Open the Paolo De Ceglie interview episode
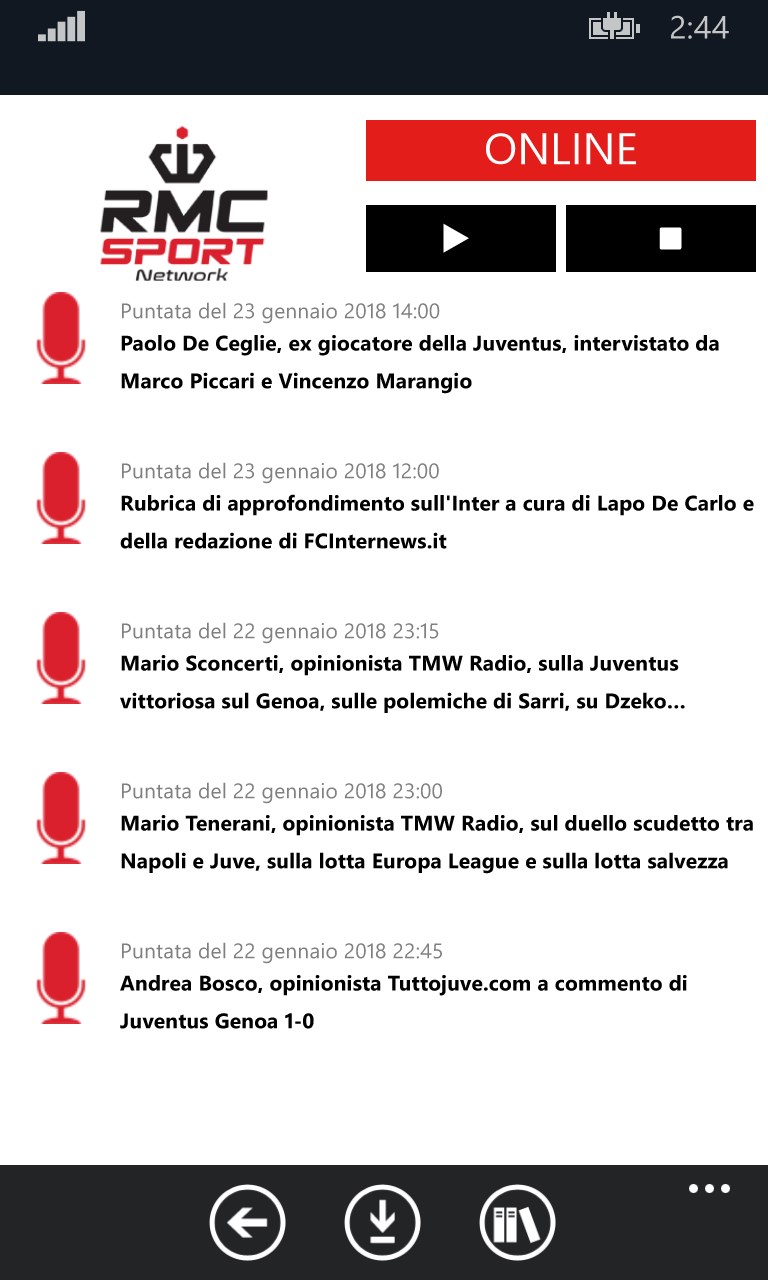Image resolution: width=768 pixels, height=1280 pixels. click(x=420, y=362)
